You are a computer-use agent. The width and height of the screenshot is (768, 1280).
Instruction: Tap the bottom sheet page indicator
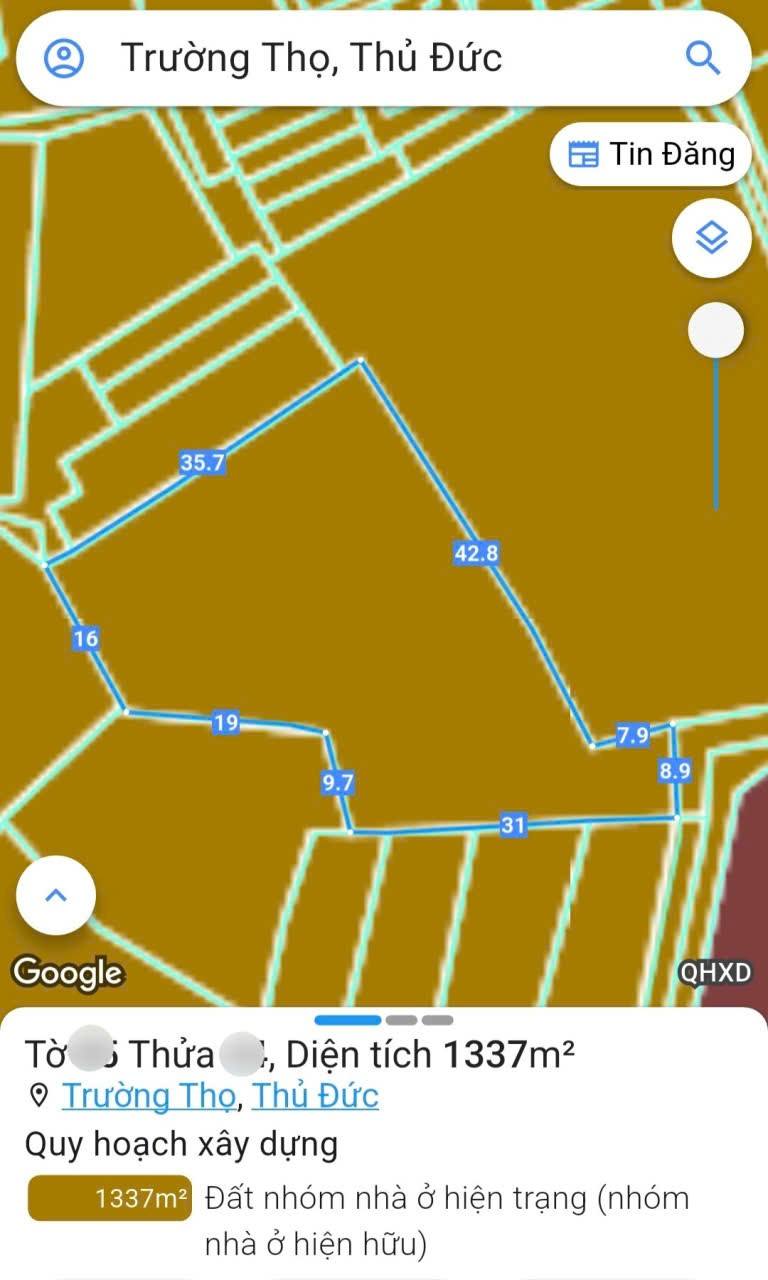(384, 1020)
